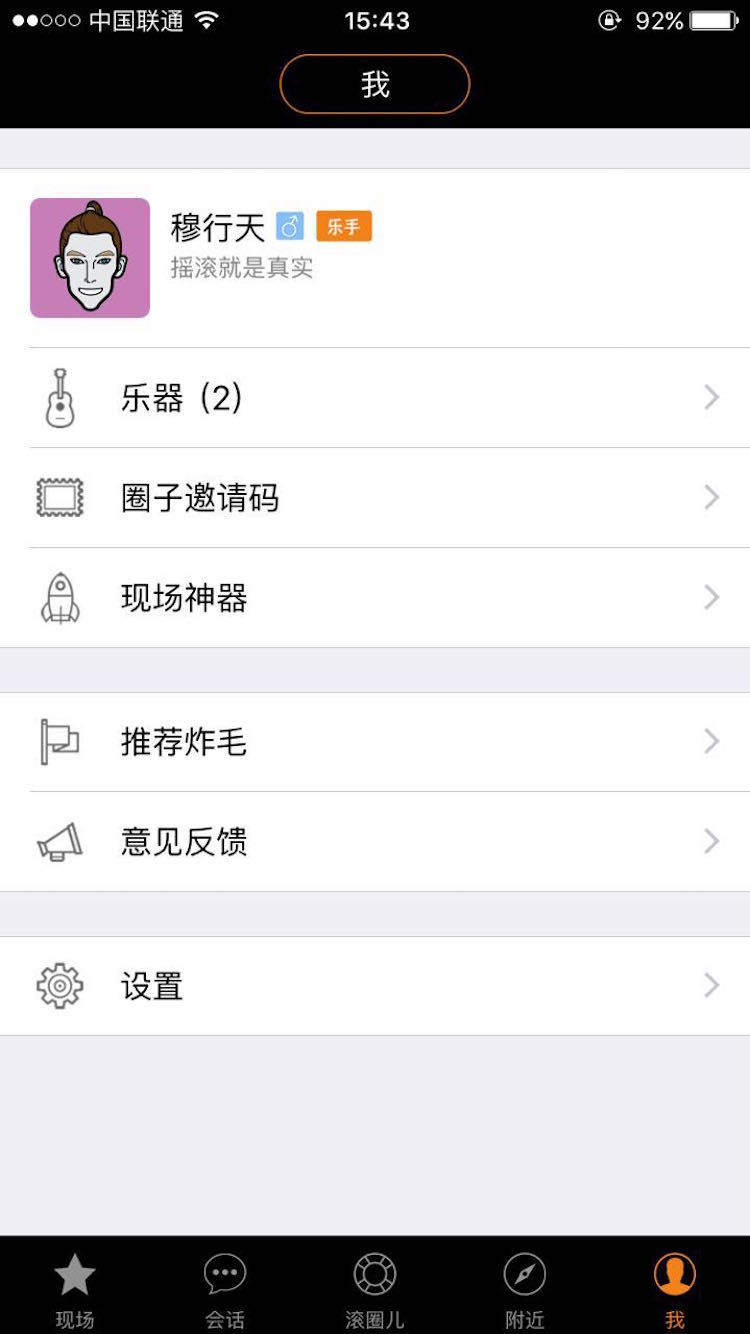The image size is (750, 1334).
Task: Open the 乐器 (2) row
Action: (375, 398)
